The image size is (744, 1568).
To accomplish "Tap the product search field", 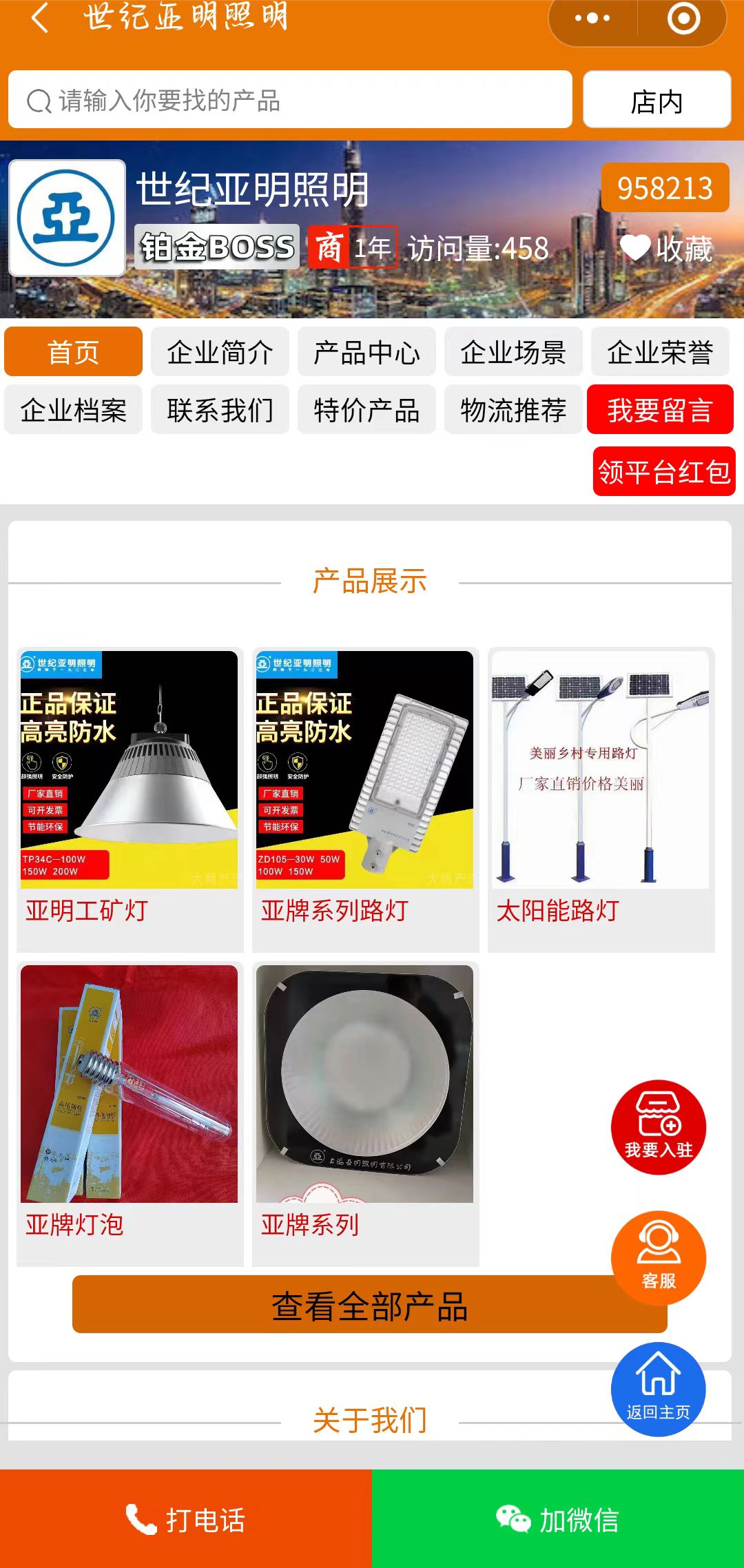I will pyautogui.click(x=289, y=100).
